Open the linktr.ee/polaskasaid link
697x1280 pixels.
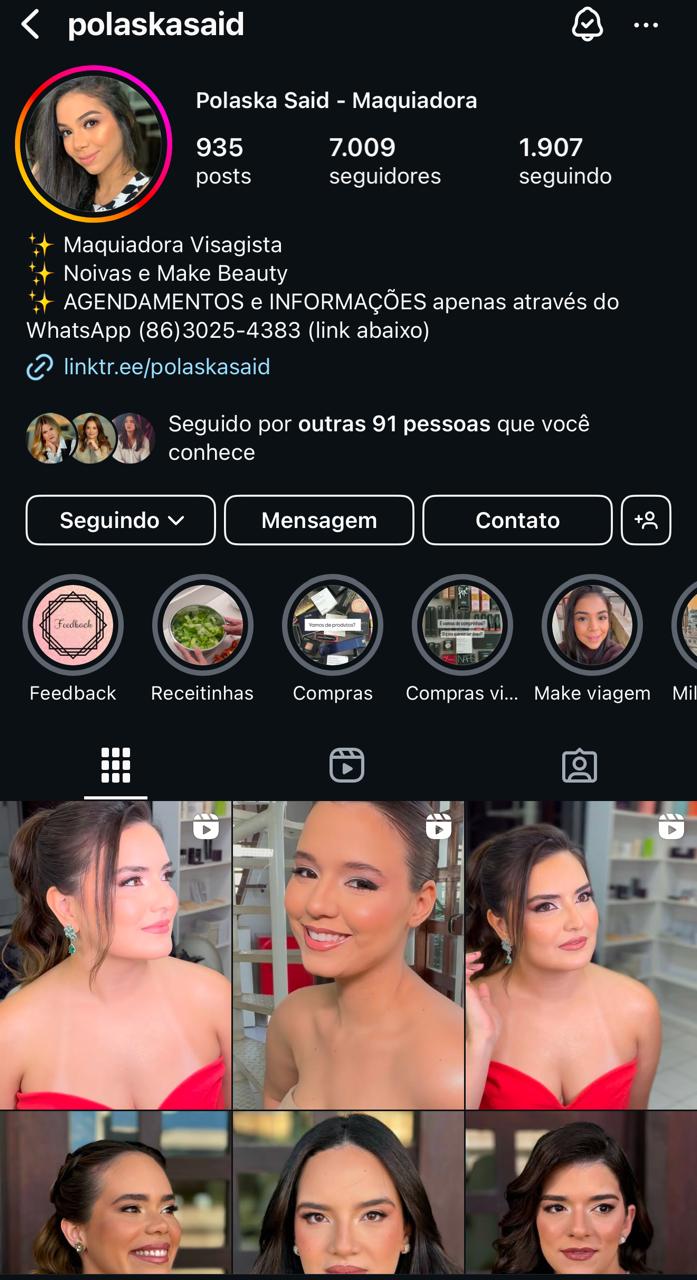pos(166,367)
